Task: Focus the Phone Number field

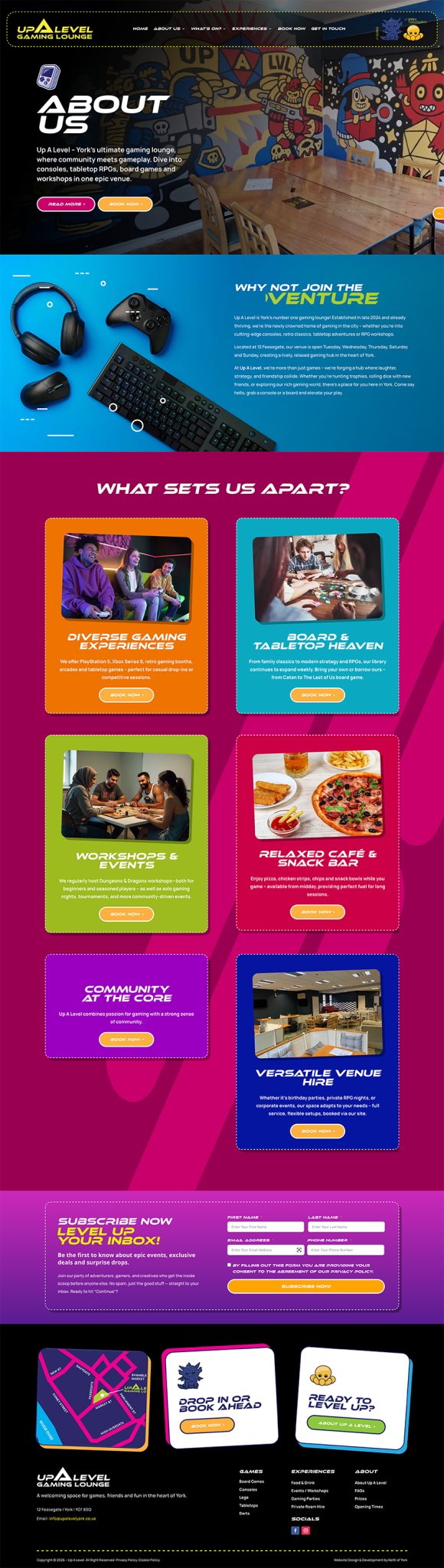Action: (346, 1249)
